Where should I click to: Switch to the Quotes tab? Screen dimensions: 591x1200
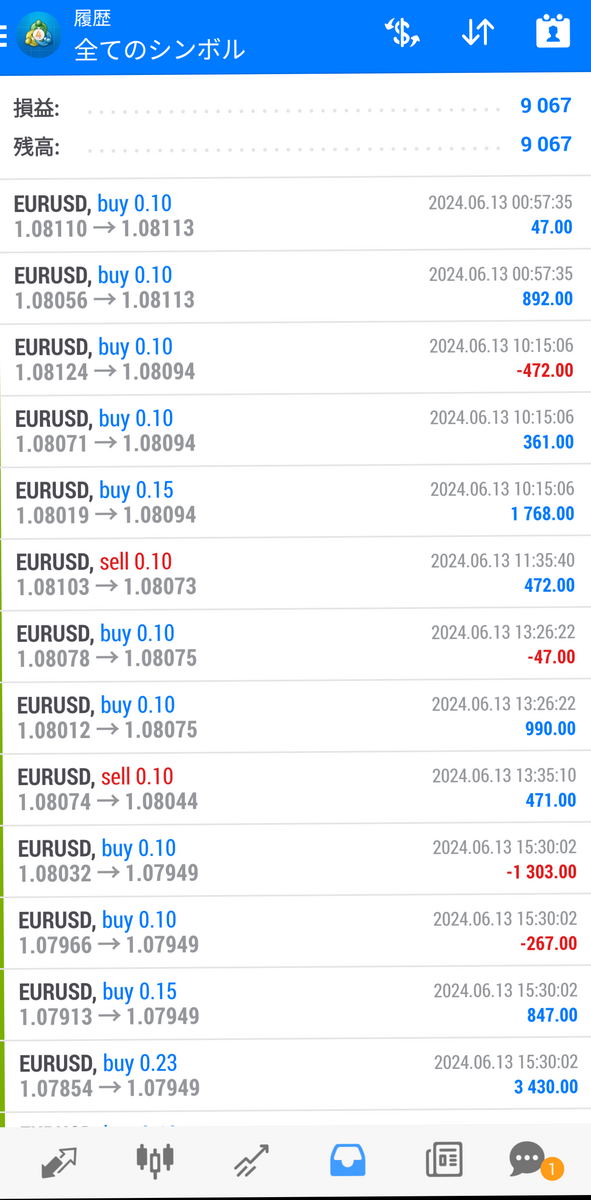coord(59,1161)
